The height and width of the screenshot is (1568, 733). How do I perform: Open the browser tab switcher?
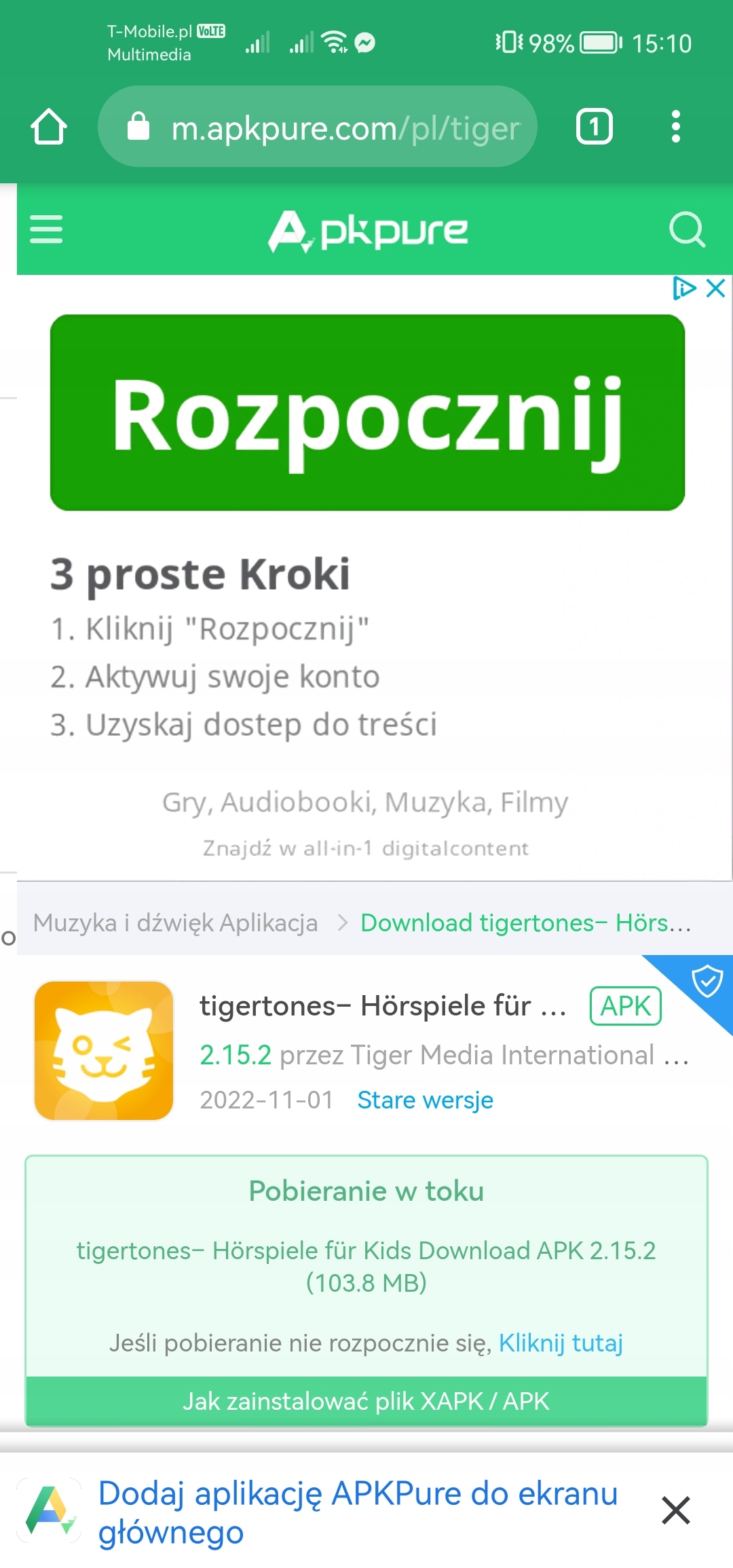pos(594,127)
